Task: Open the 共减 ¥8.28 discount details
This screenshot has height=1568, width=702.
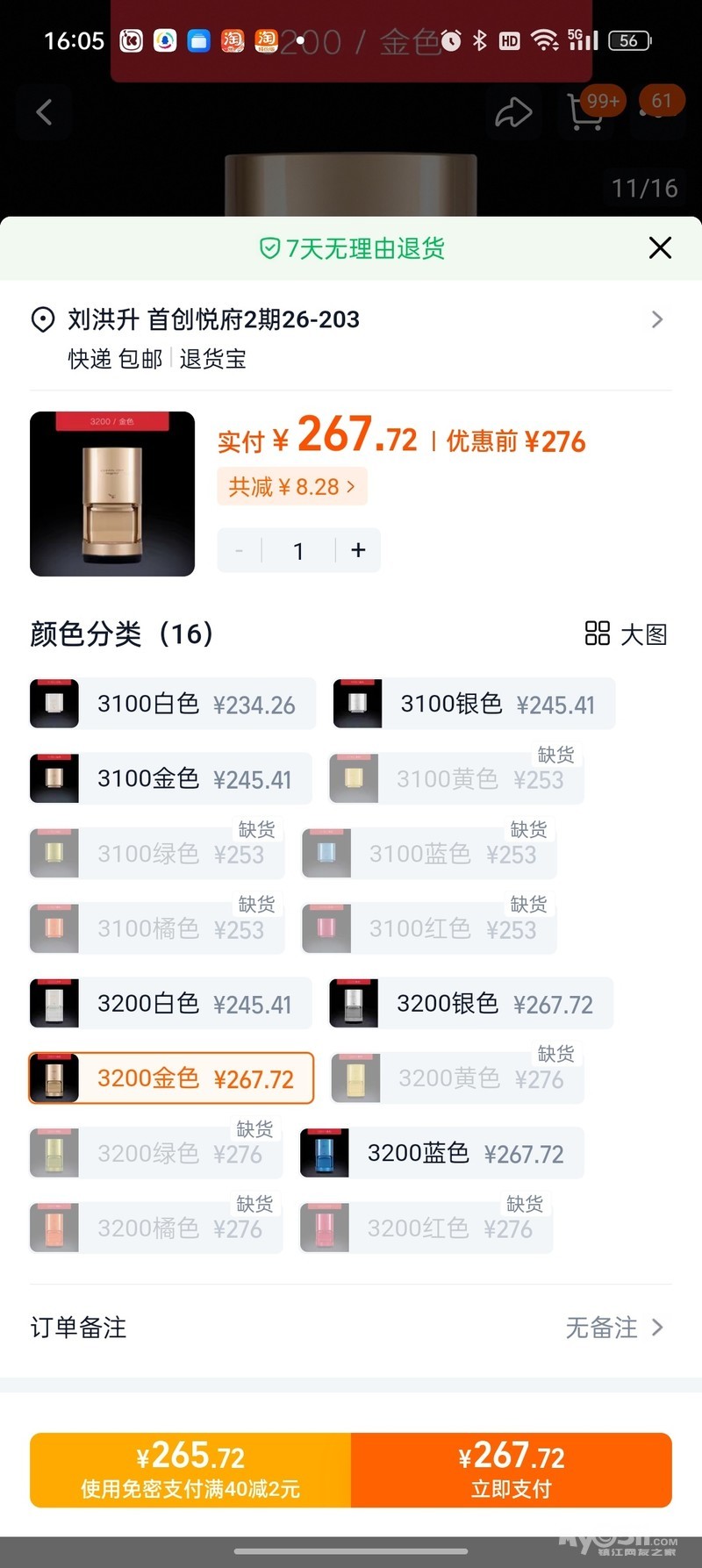Action: point(291,487)
